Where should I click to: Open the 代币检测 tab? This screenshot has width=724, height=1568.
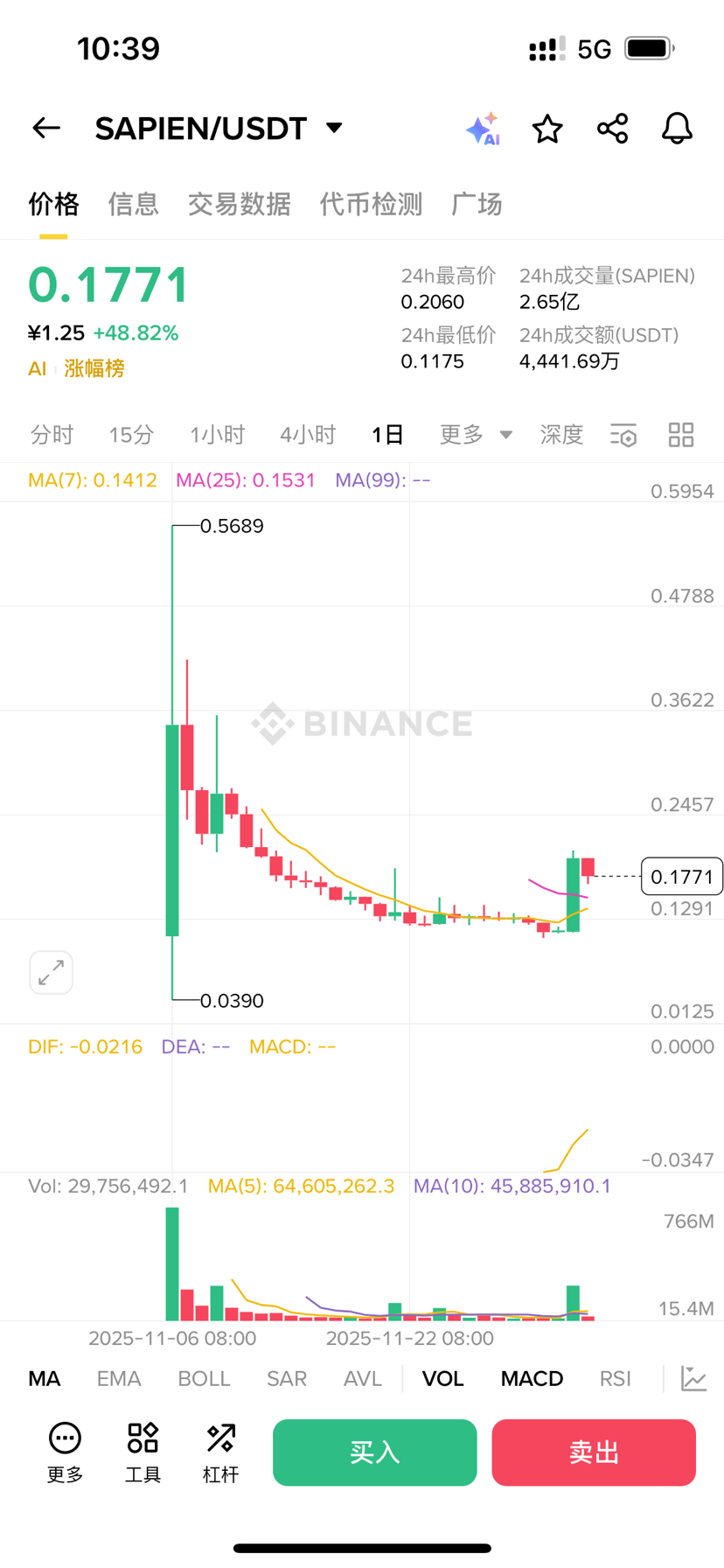pos(371,204)
